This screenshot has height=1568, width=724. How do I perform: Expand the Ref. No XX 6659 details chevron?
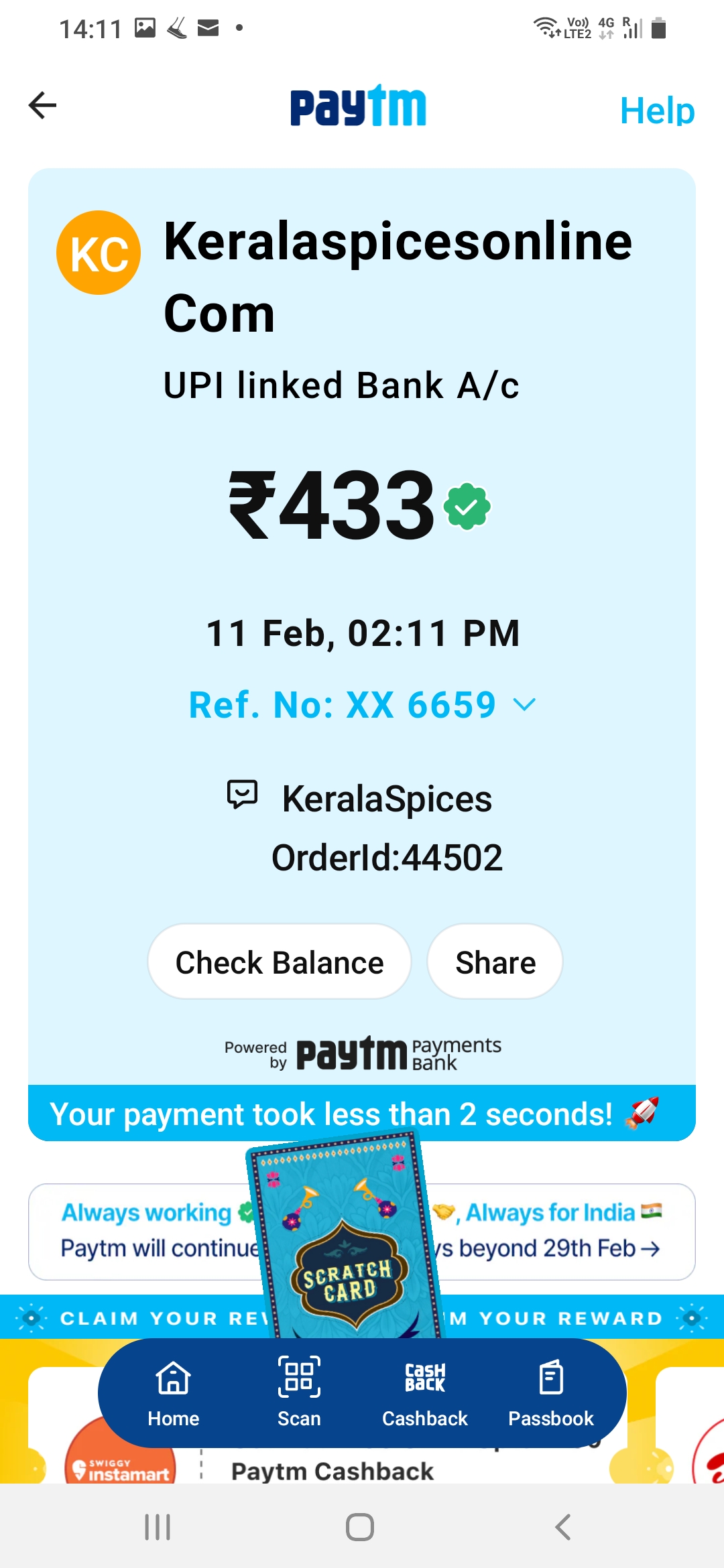coord(524,705)
